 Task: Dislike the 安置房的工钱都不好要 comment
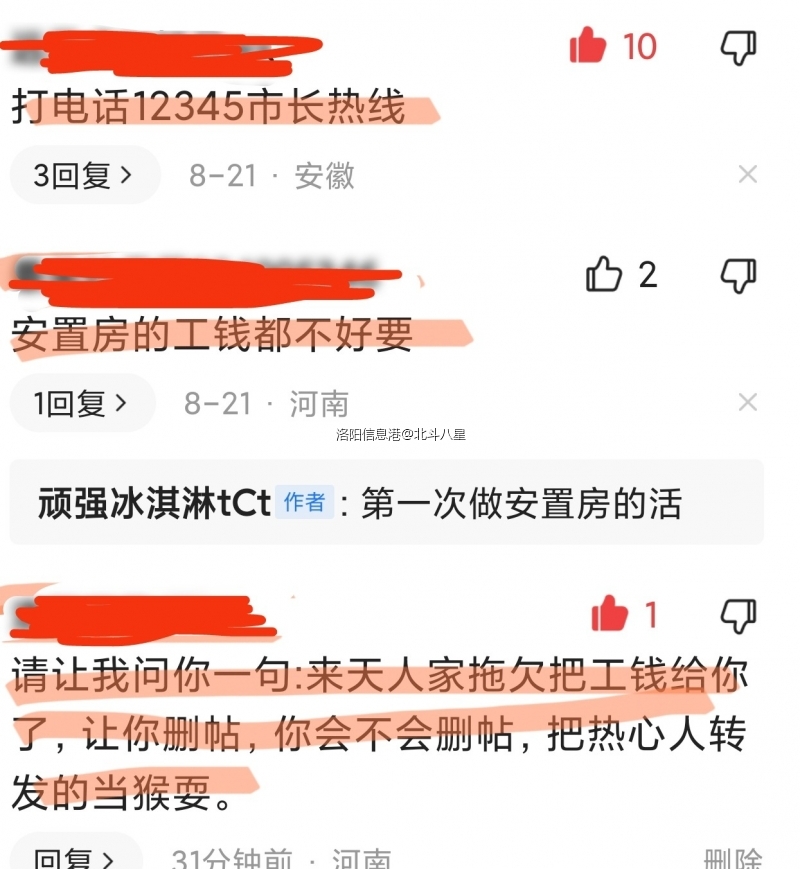(739, 274)
